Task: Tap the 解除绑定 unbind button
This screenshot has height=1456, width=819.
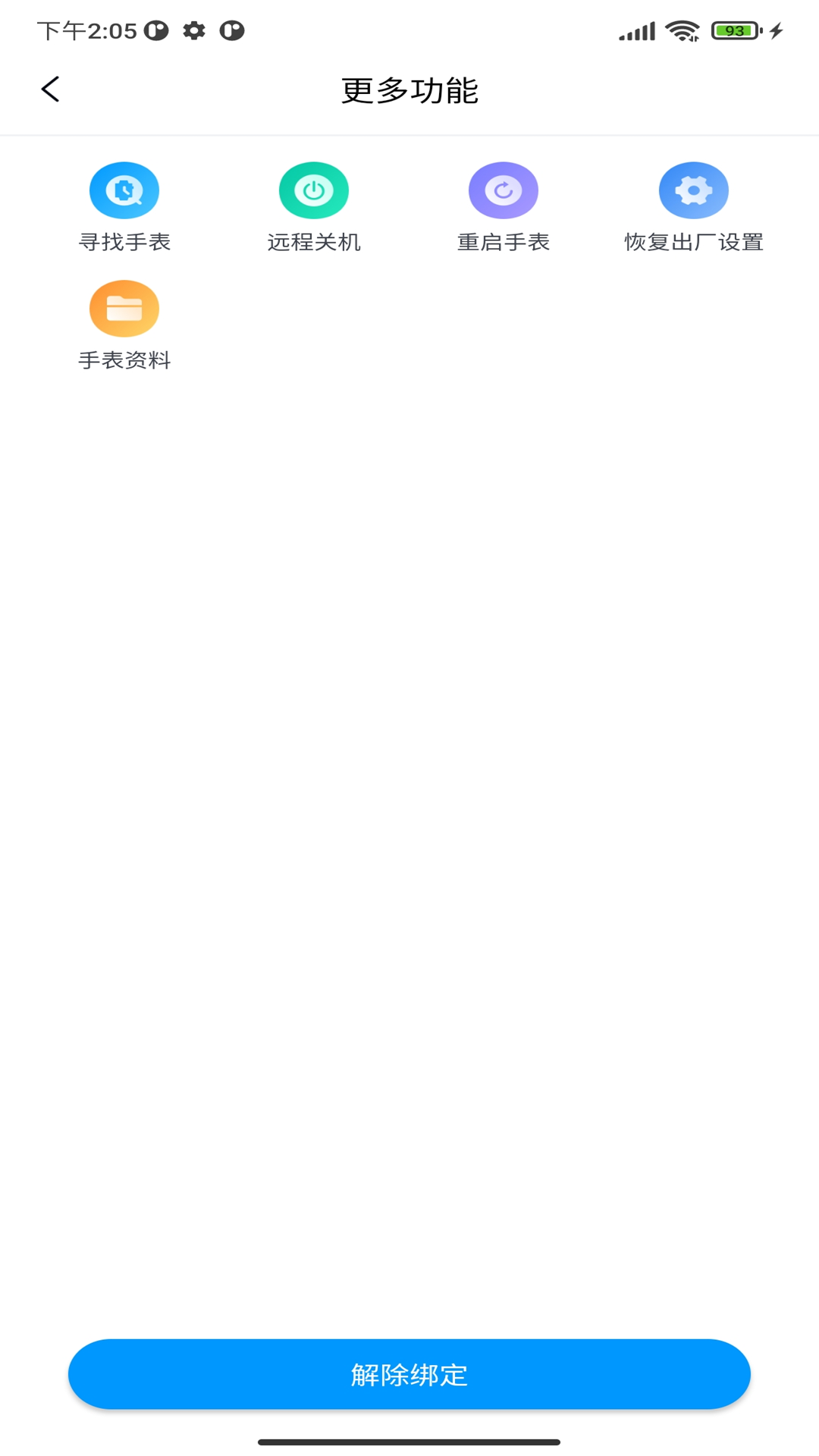Action: (x=409, y=1373)
